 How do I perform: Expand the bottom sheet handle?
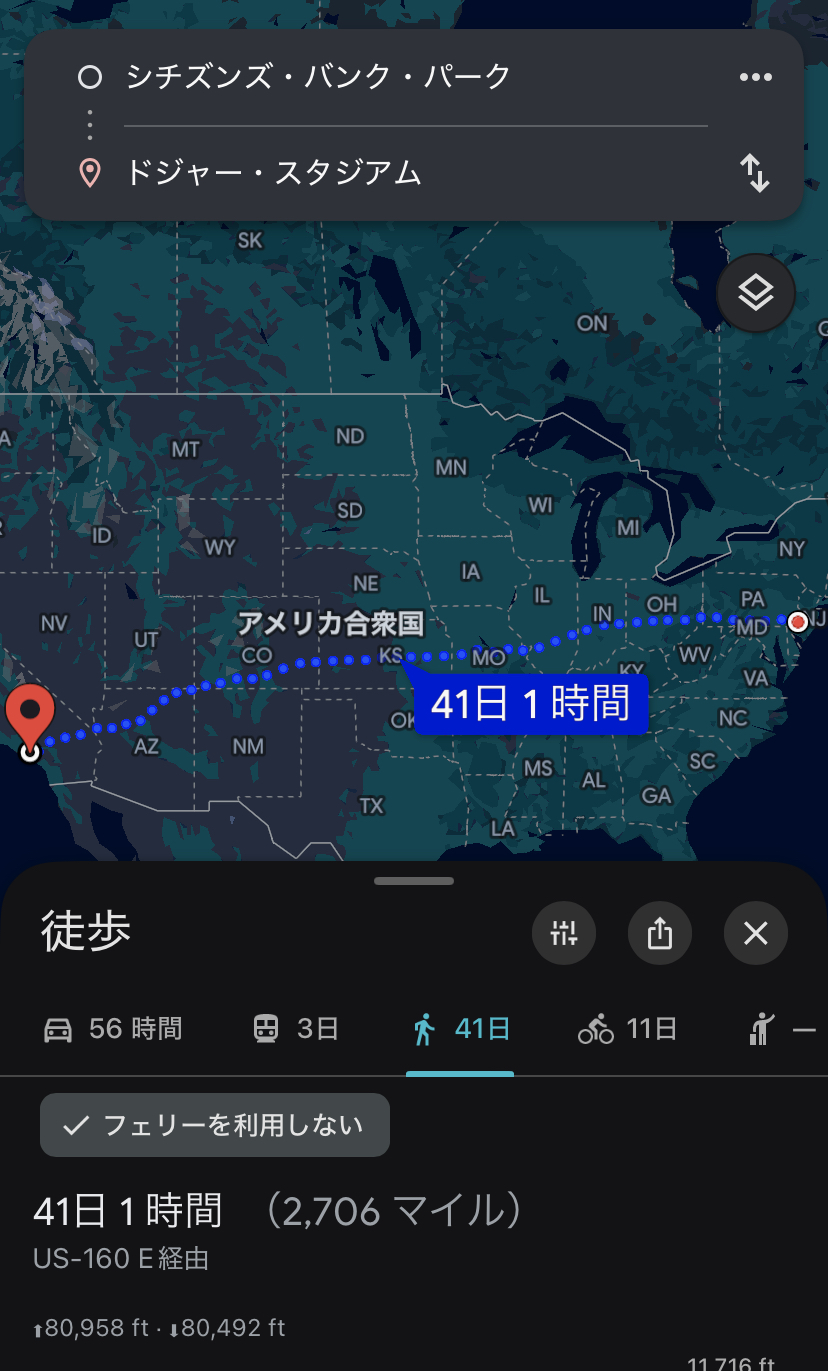click(x=414, y=881)
